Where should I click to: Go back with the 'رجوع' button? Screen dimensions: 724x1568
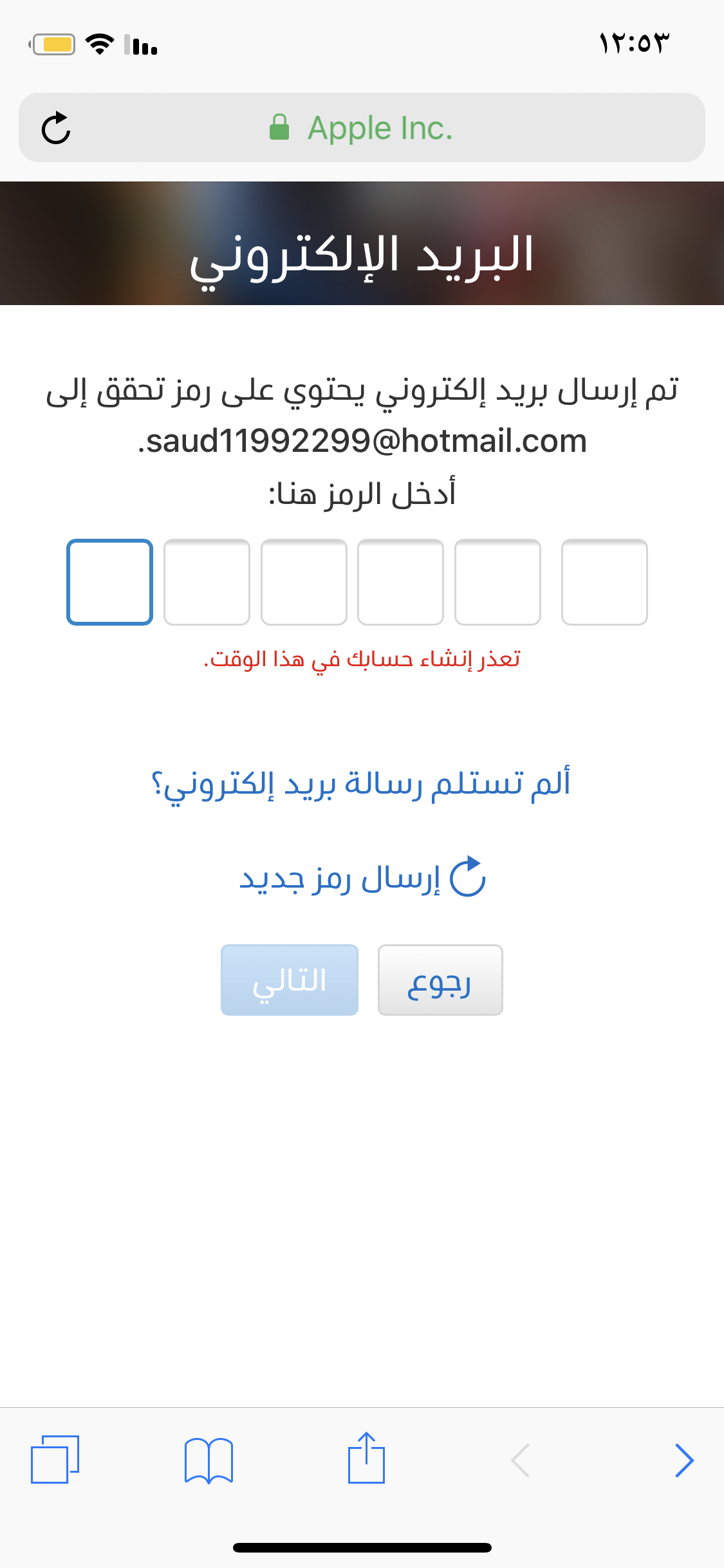(x=440, y=980)
